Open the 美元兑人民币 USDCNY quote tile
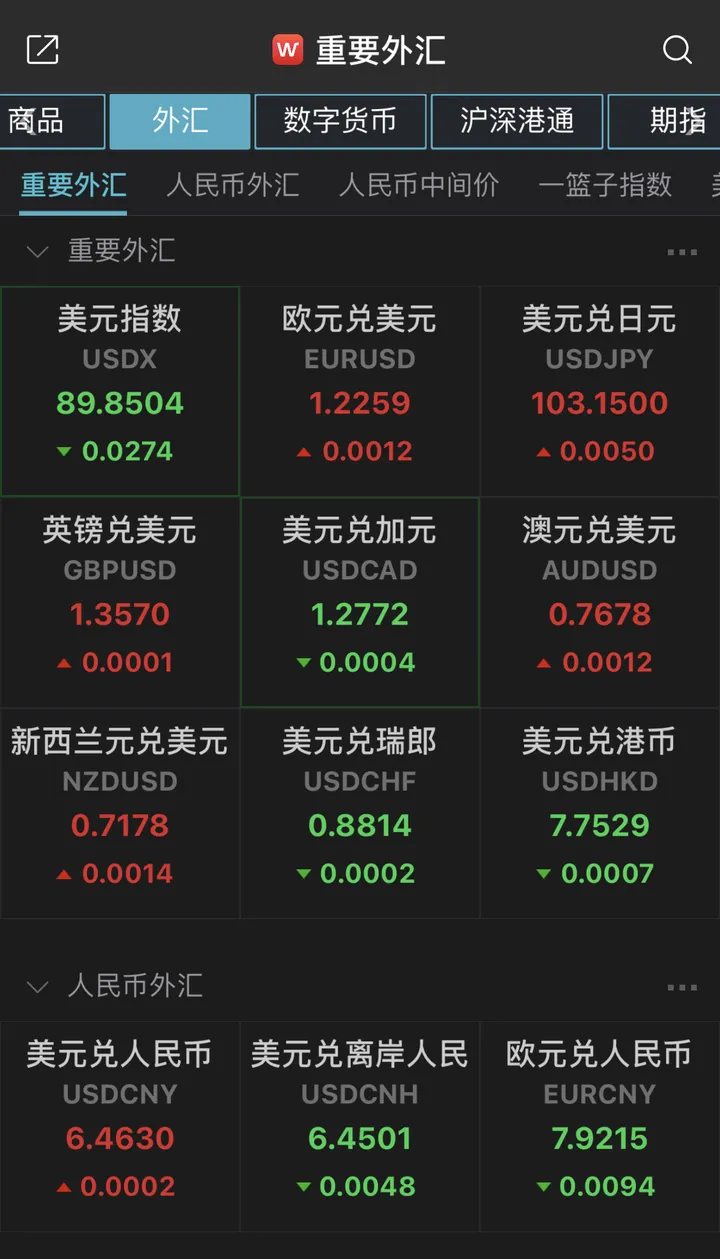This screenshot has width=720, height=1259. click(120, 1113)
